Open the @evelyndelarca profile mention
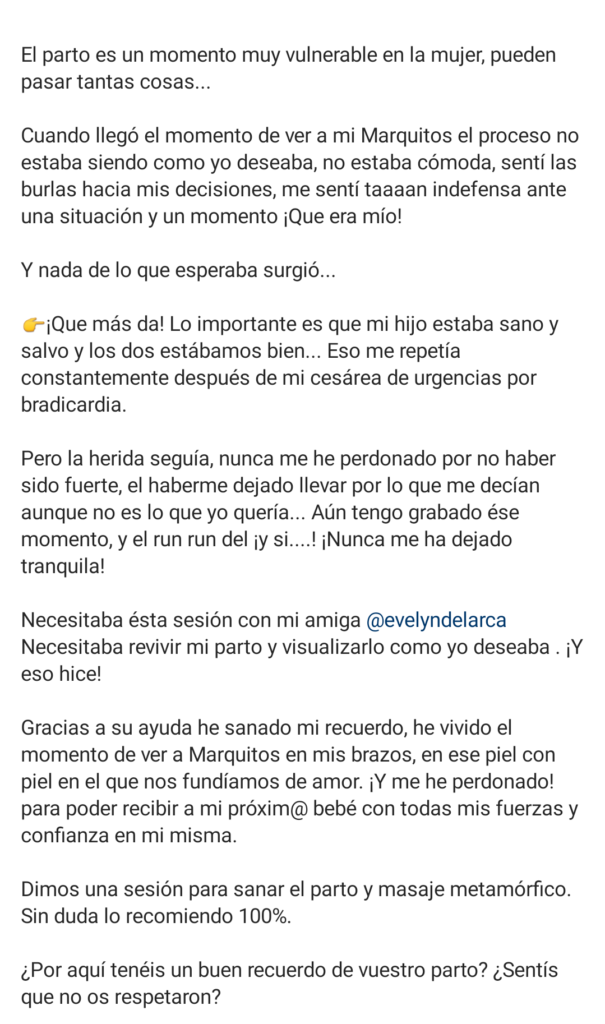Screen dimensions: 605x1024 (443, 619)
